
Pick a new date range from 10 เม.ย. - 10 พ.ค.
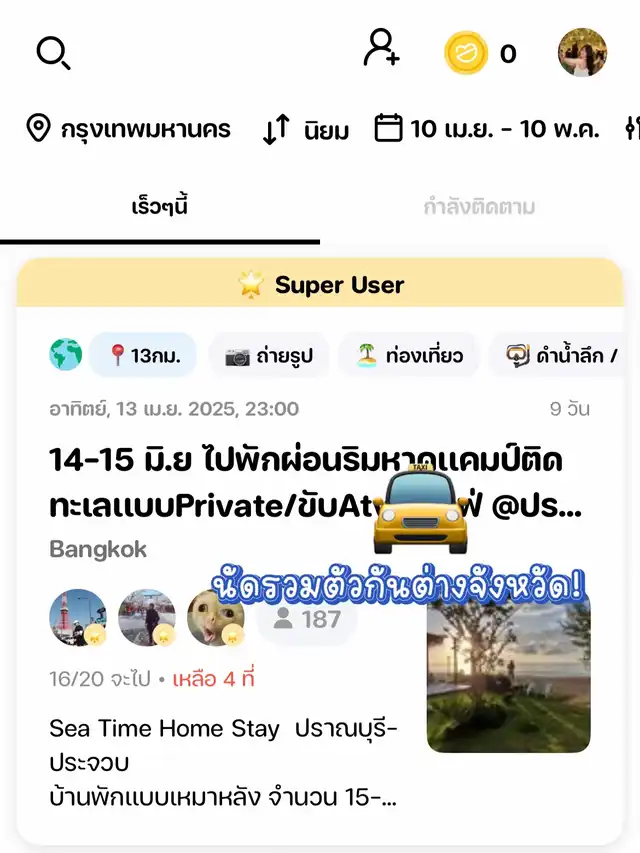pyautogui.click(x=487, y=129)
